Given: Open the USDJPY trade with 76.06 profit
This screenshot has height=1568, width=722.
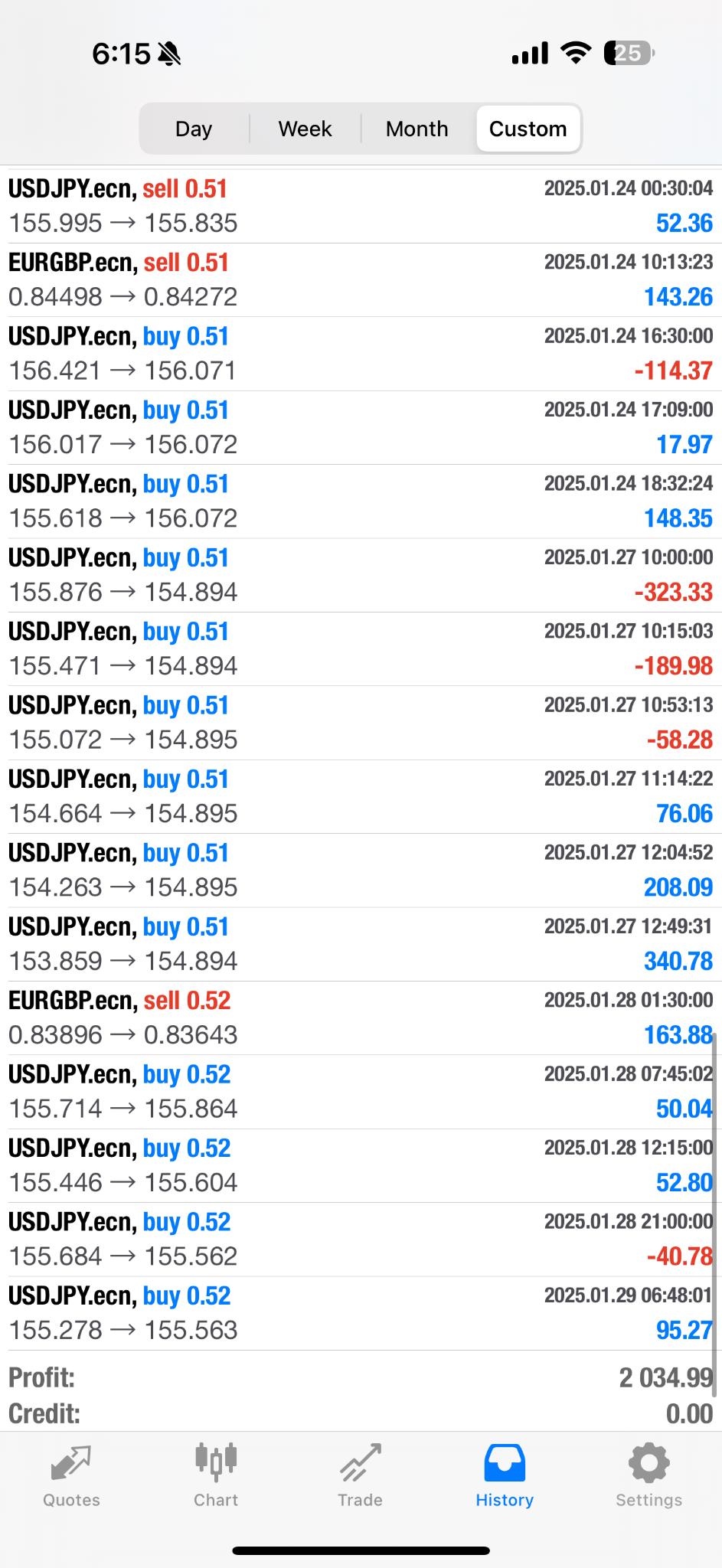Looking at the screenshot, I should pos(361,796).
